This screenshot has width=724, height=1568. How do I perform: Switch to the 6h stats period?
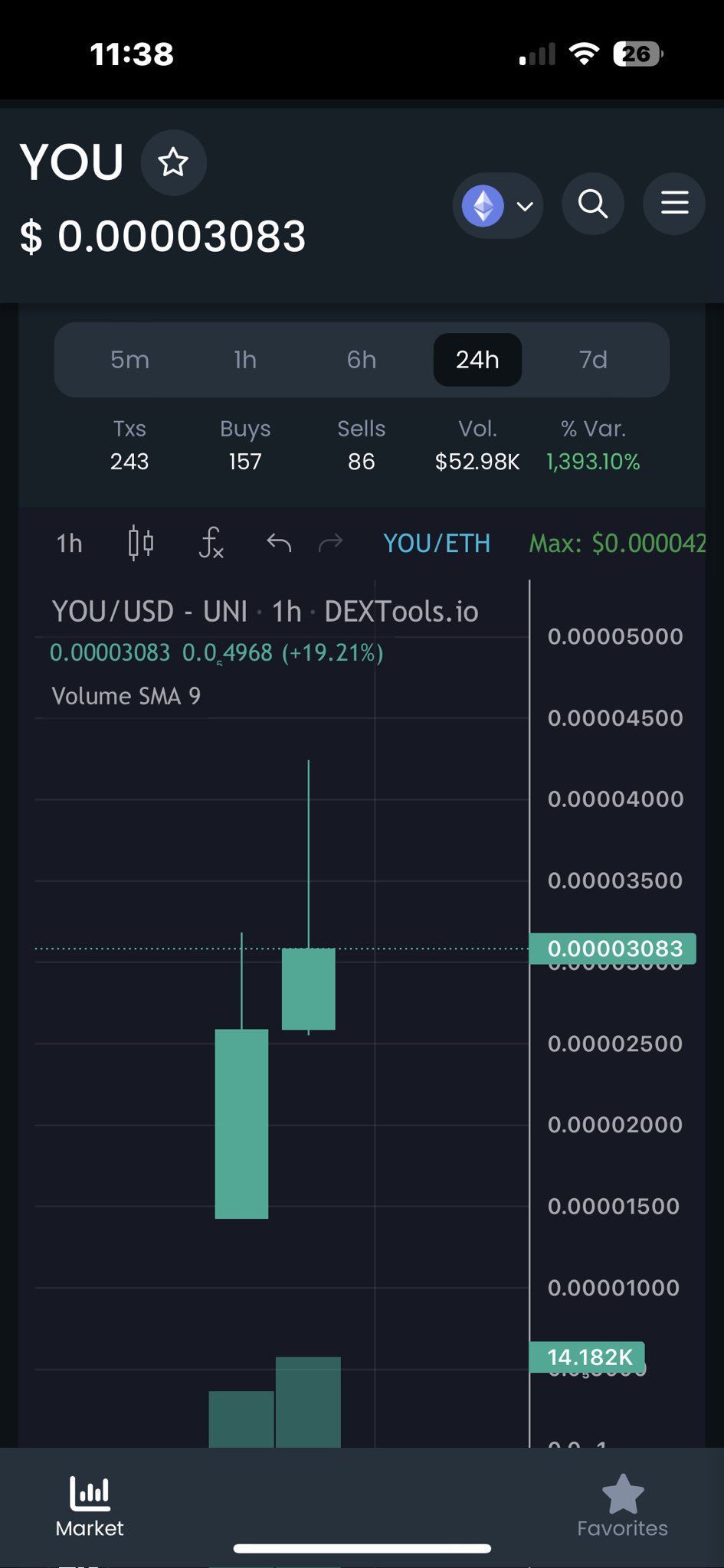point(362,360)
